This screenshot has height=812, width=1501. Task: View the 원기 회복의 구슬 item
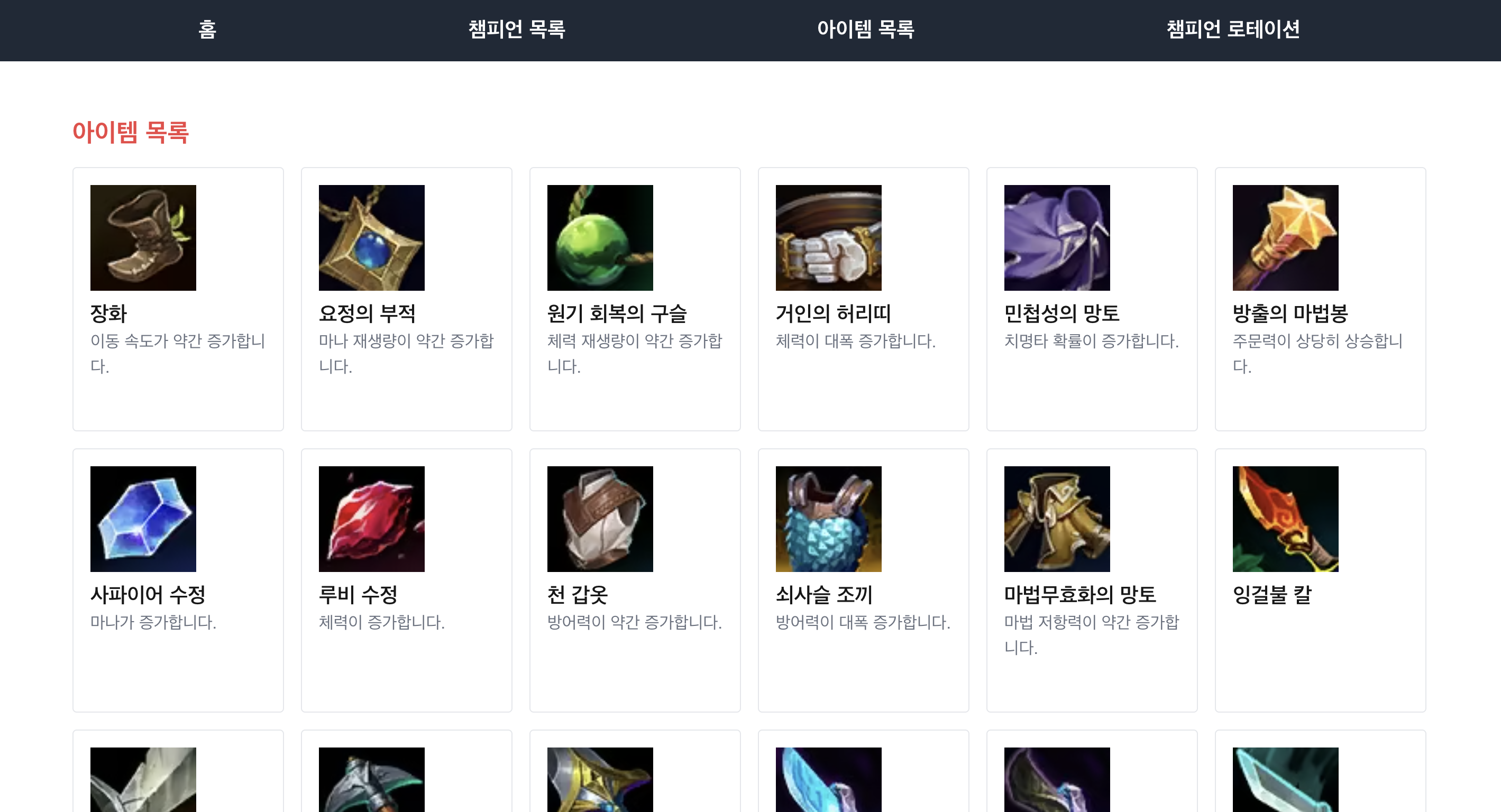pyautogui.click(x=635, y=299)
